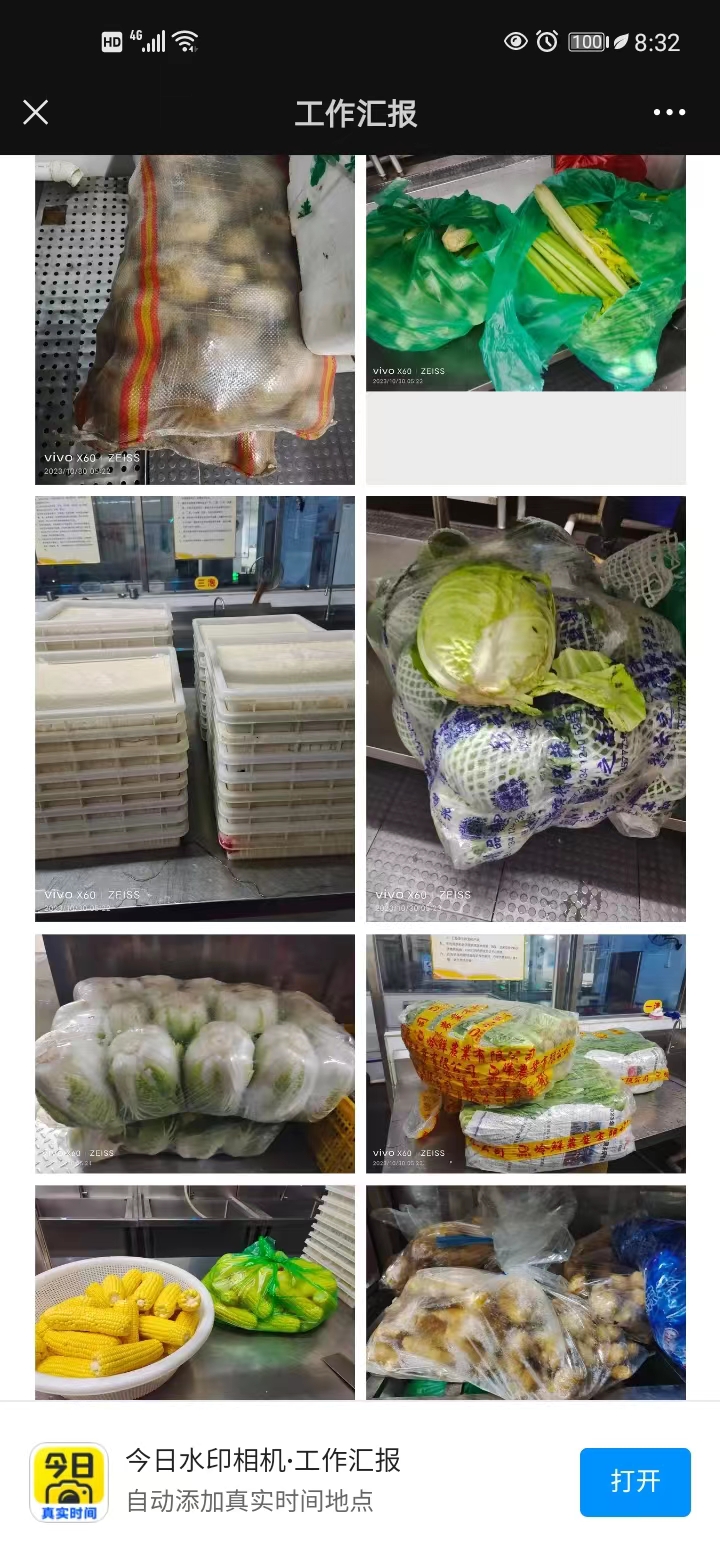Screen dimensions: 720x1560
Task: Open the corn in white basket photo
Action: coord(195,1292)
